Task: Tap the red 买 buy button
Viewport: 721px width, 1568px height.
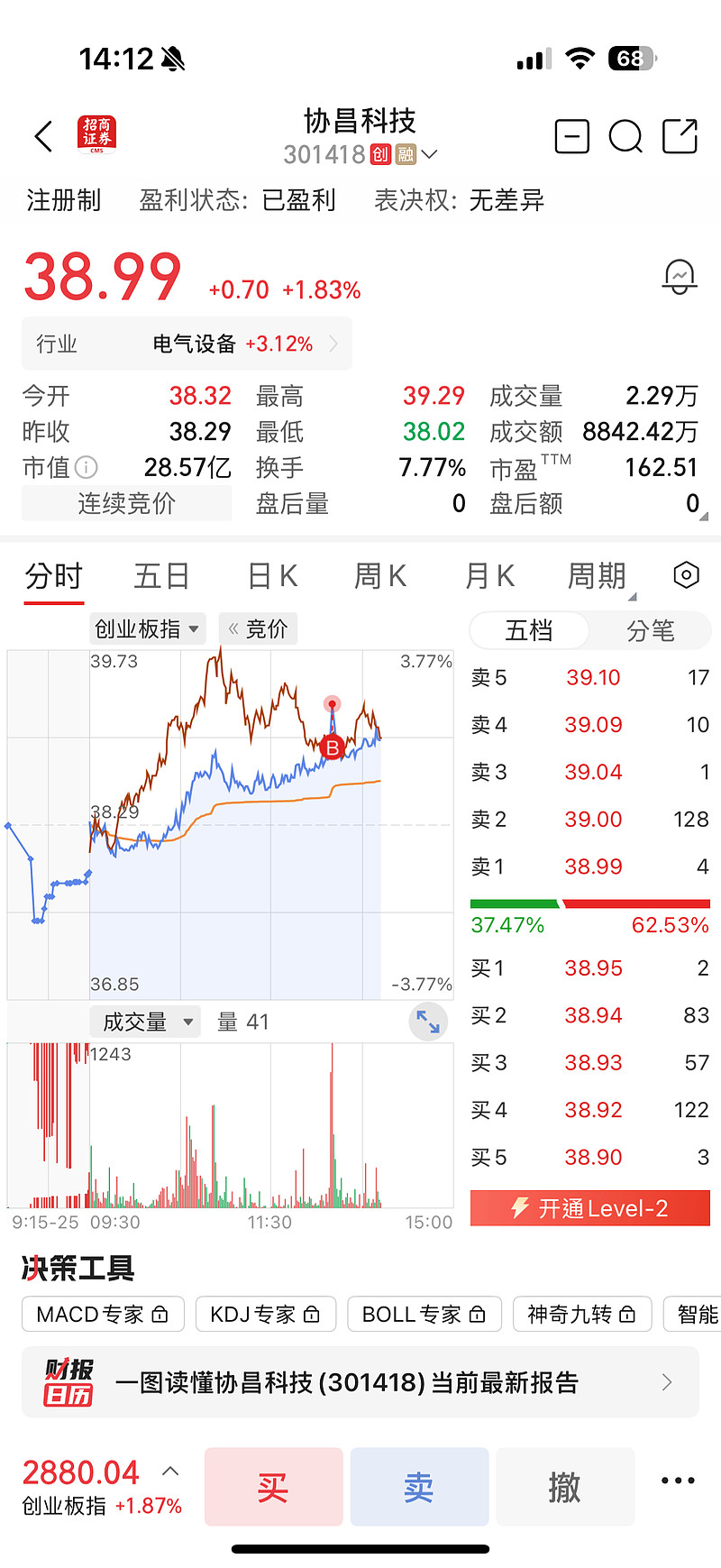Action: [x=273, y=1487]
